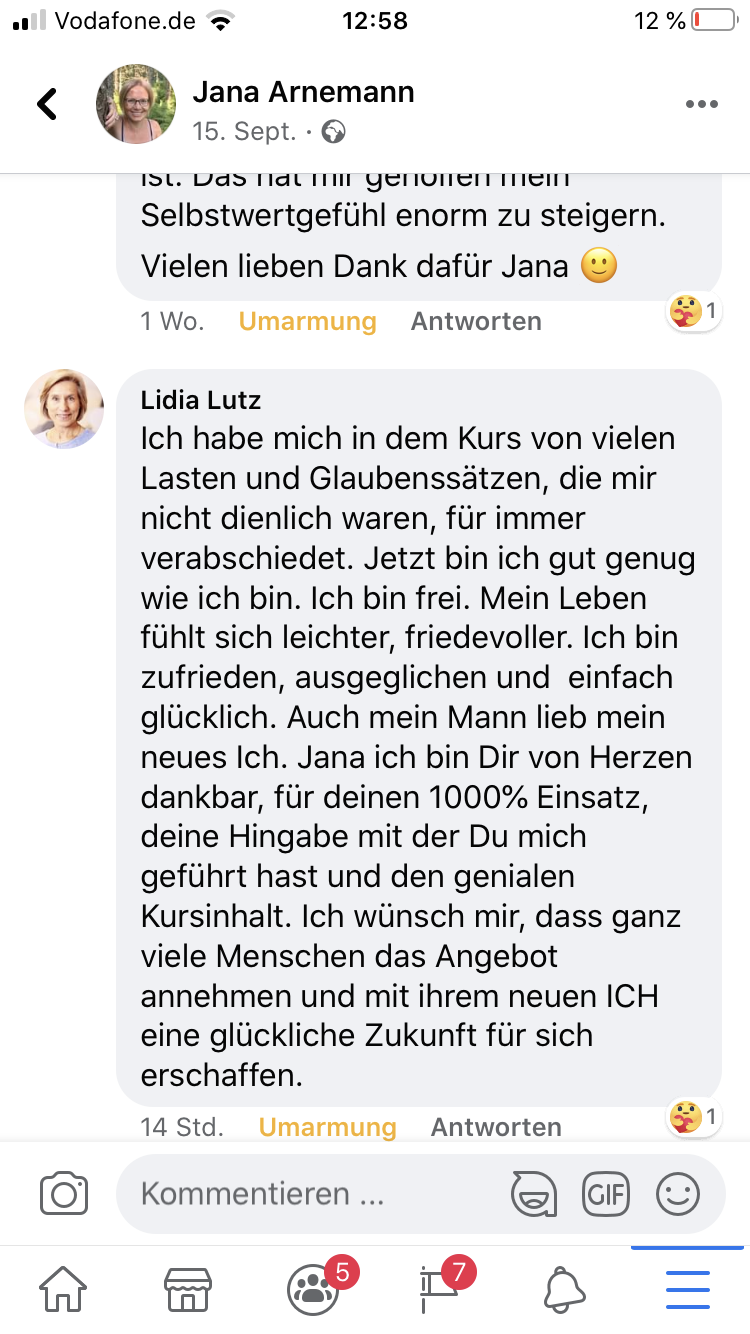Open the three-dot overflow menu
The image size is (750, 1334).
tap(702, 104)
